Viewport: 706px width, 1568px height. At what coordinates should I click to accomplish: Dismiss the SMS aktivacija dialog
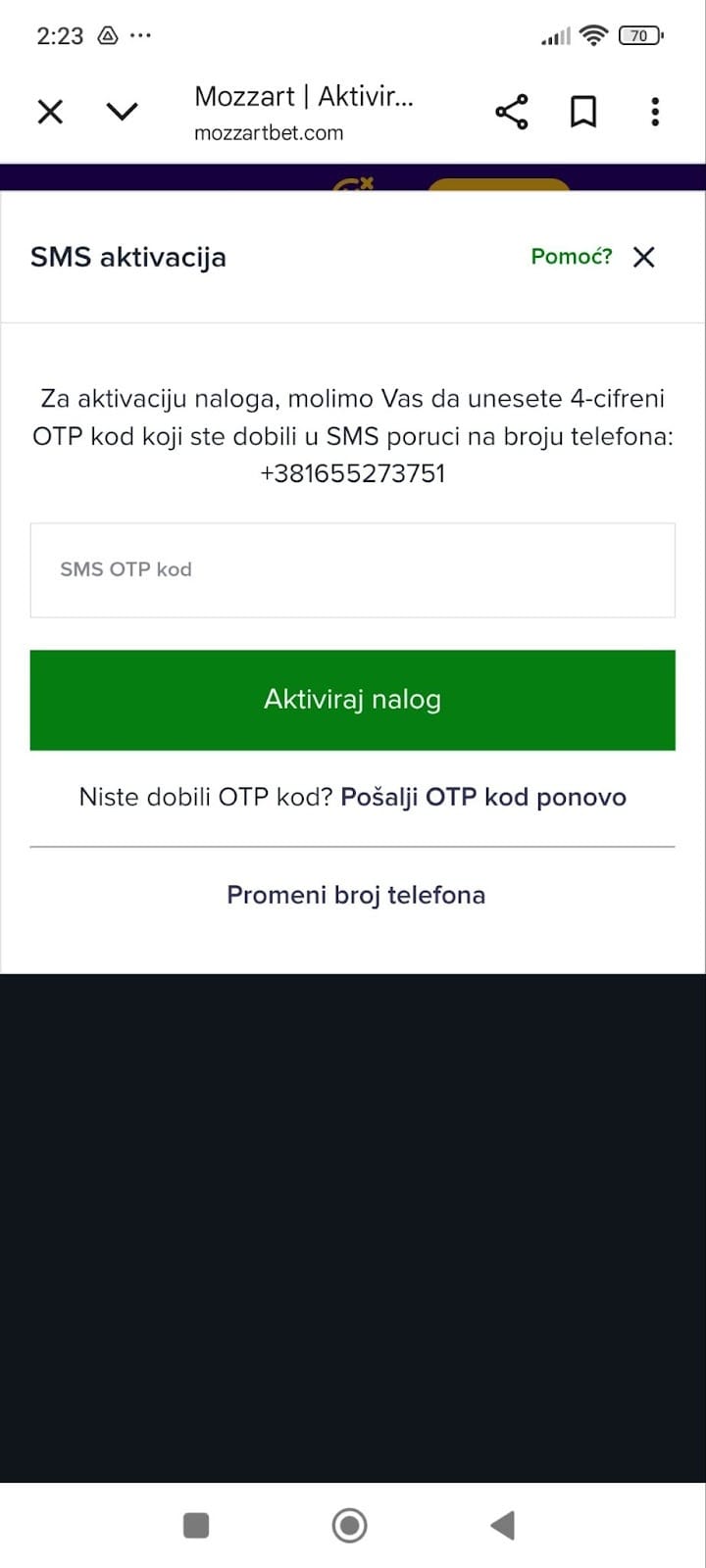pos(644,257)
